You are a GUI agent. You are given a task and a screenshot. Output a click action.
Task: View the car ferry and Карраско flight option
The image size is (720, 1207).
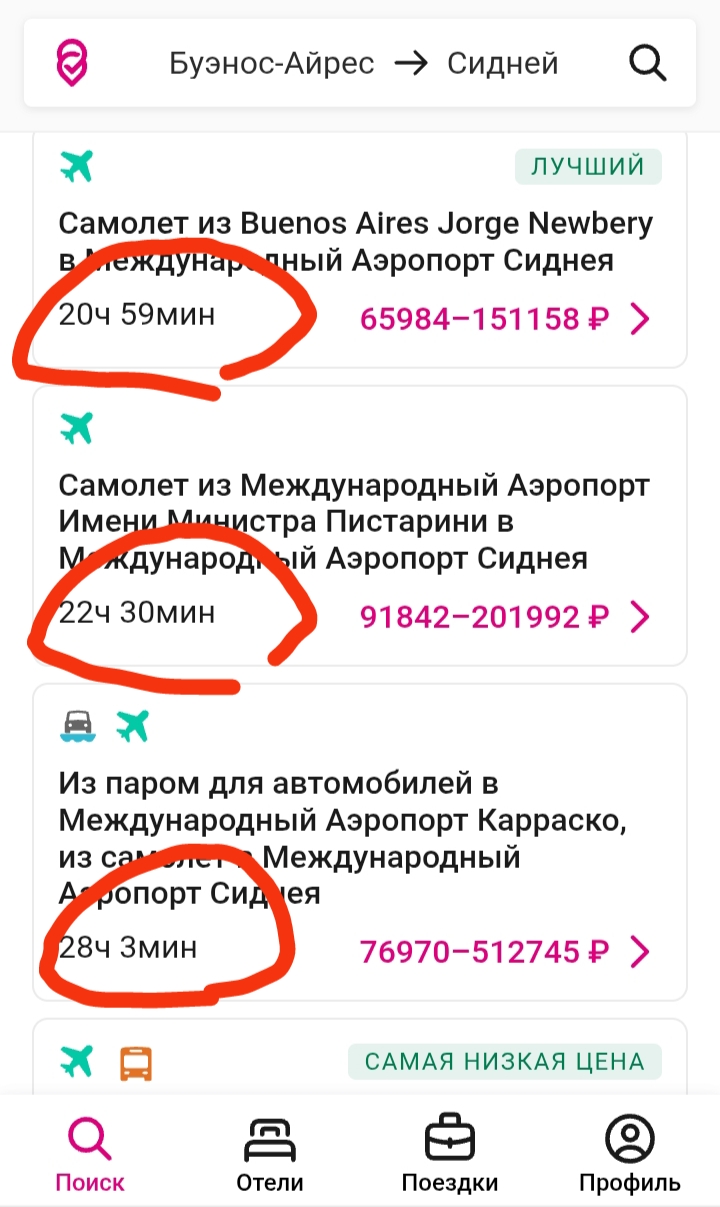(x=360, y=842)
